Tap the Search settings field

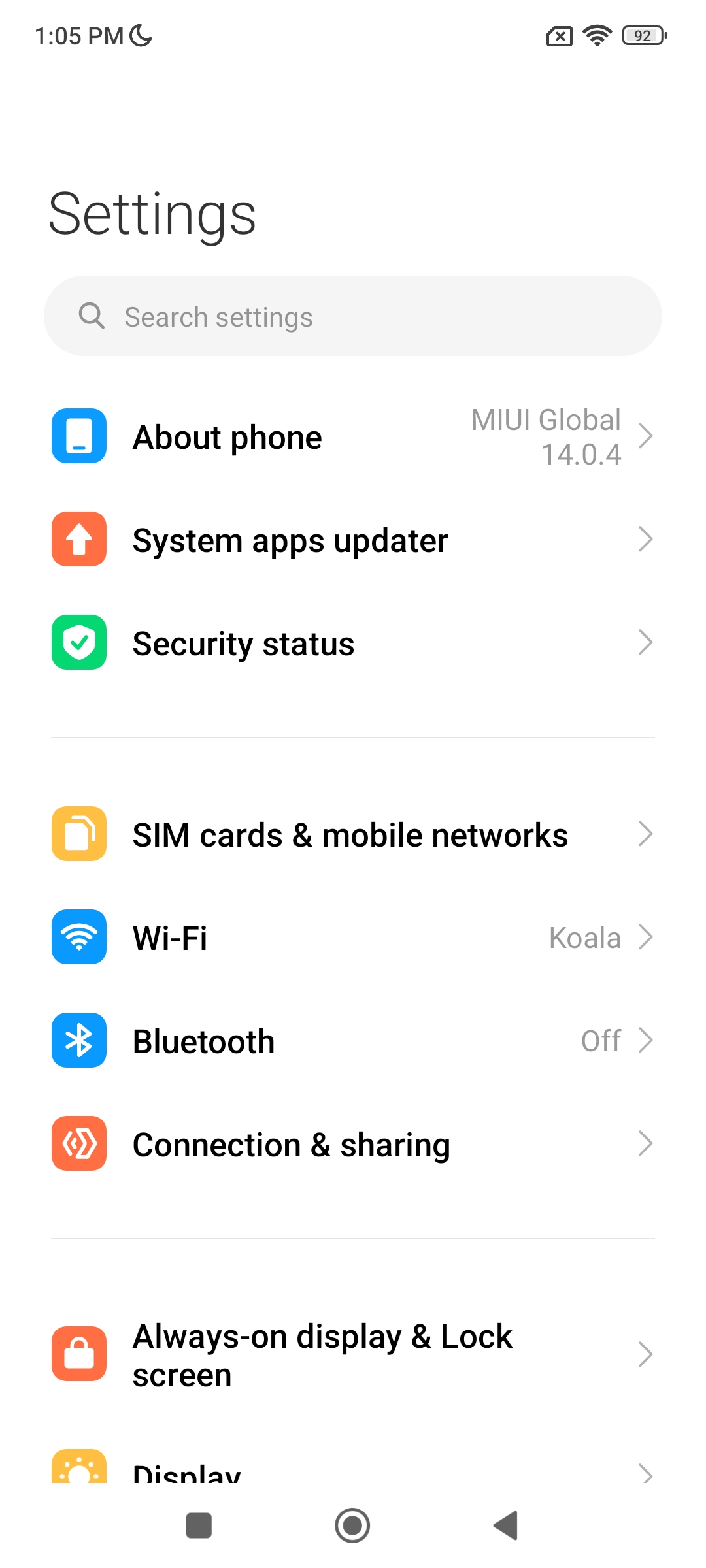(x=353, y=316)
